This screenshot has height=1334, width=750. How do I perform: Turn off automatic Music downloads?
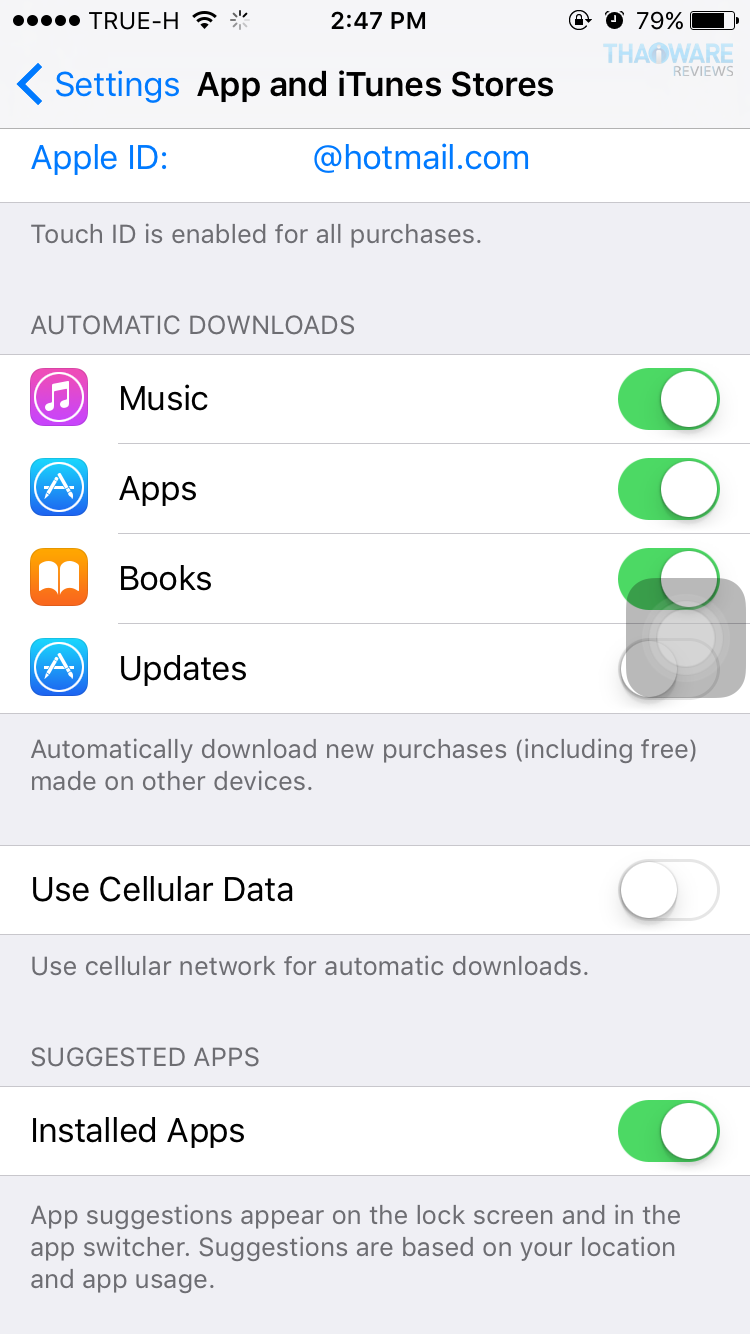(x=668, y=399)
